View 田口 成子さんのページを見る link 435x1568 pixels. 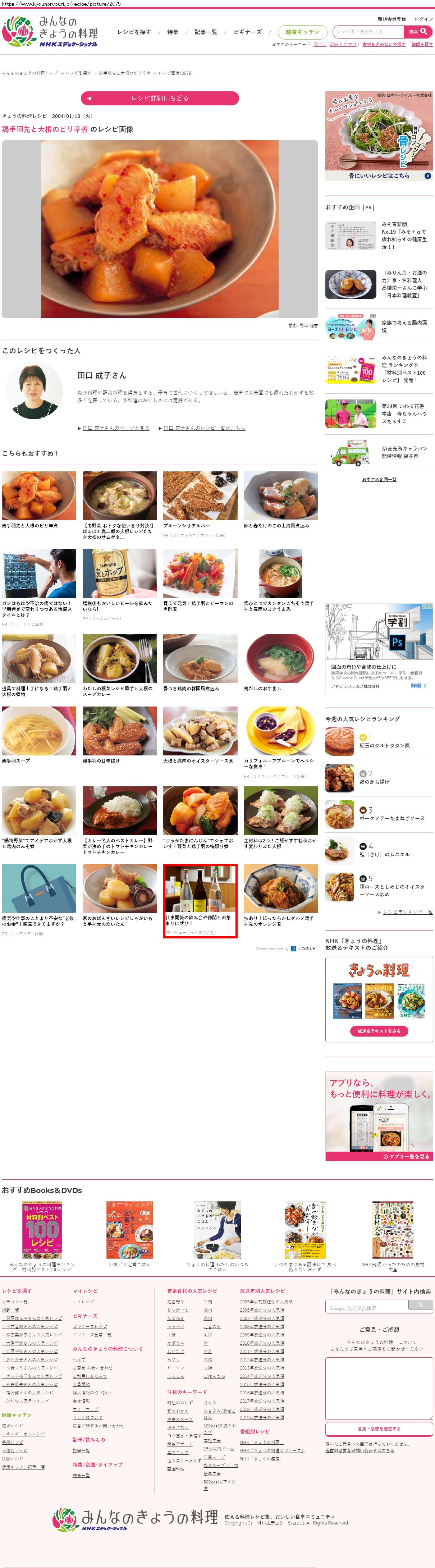tap(116, 428)
